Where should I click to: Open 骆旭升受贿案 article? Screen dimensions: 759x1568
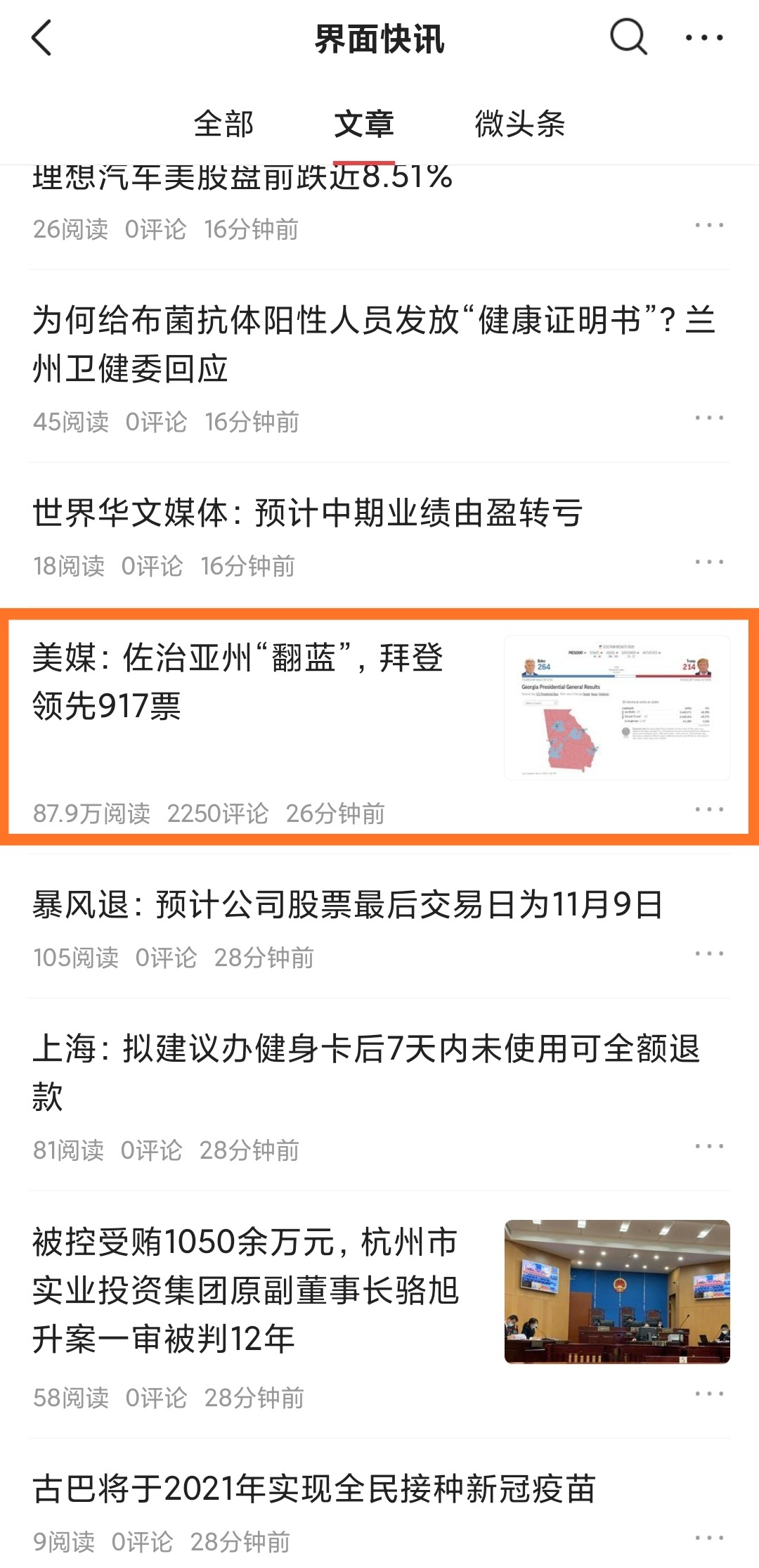379,1315
